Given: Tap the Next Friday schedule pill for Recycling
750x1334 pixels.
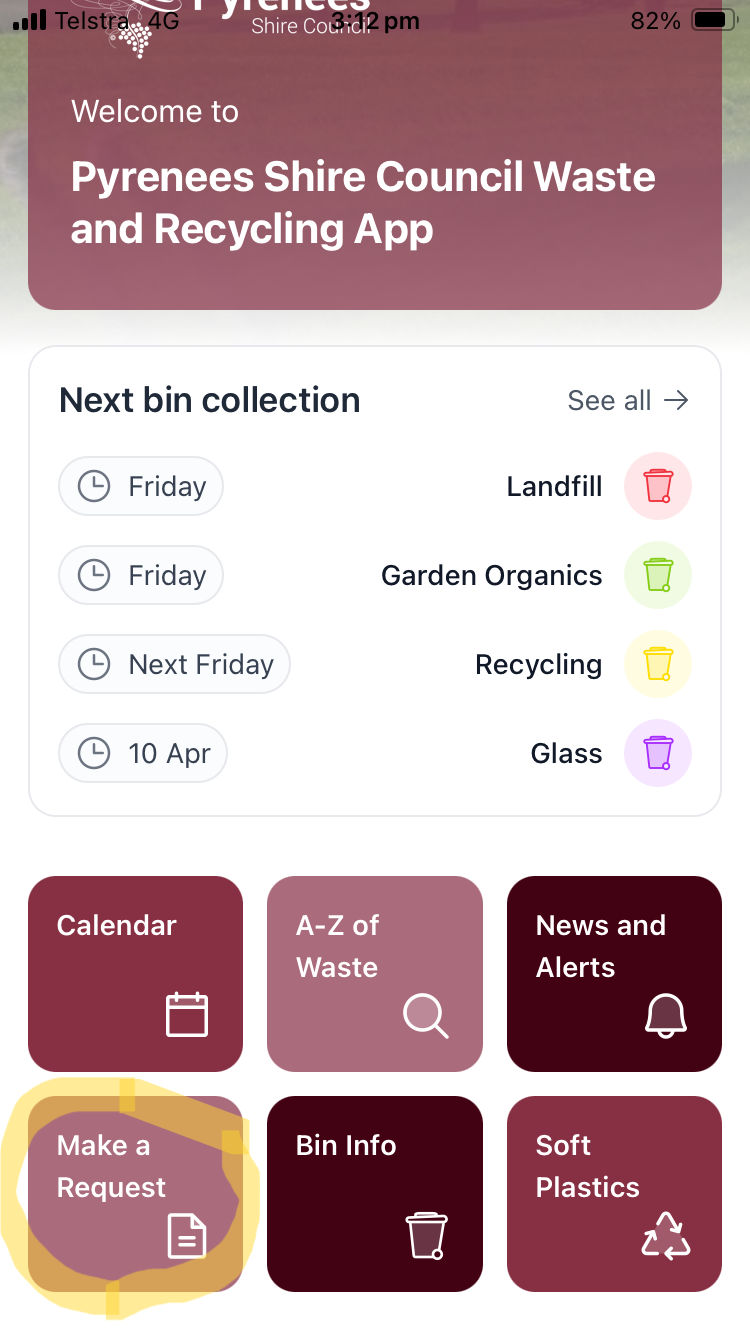Looking at the screenshot, I should coord(174,664).
